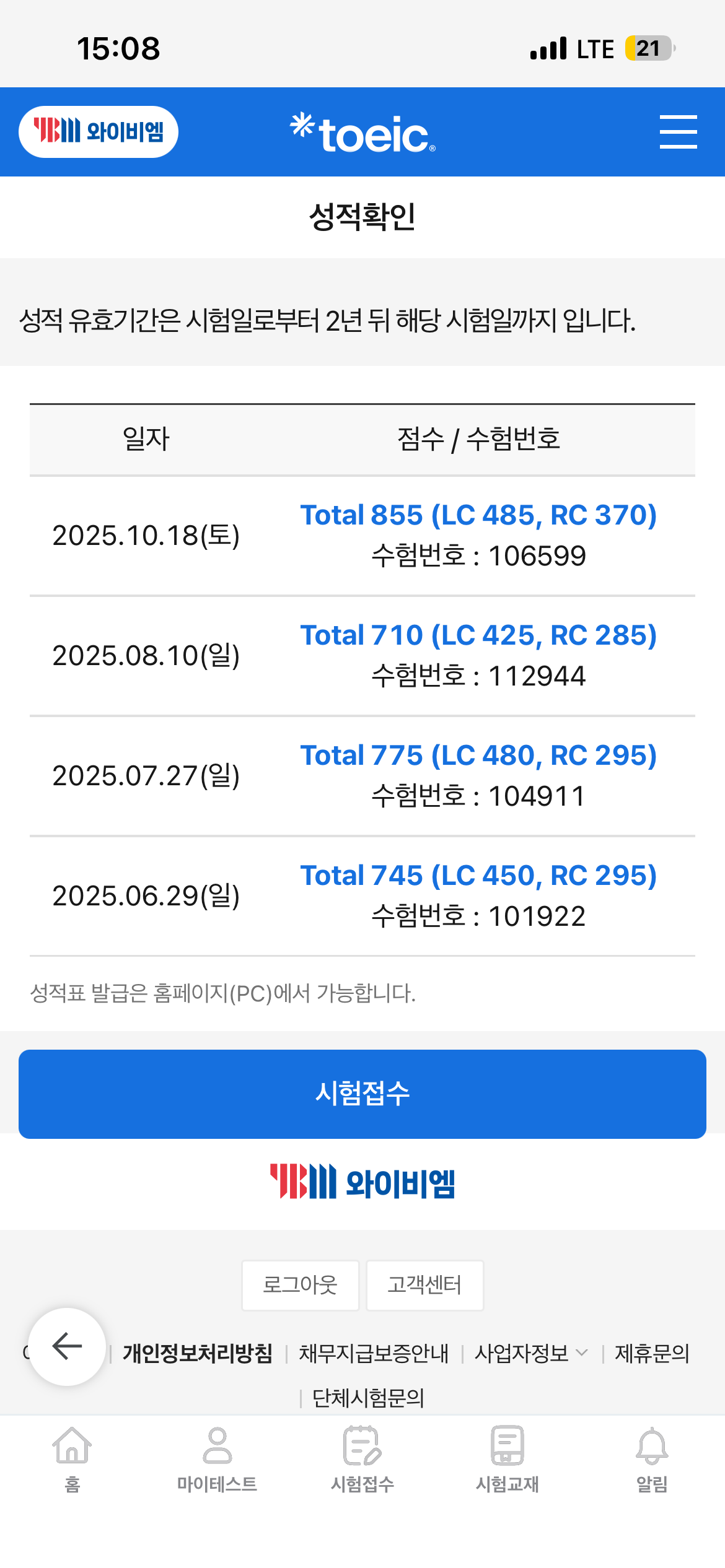Screen dimensions: 725x1568
Task: Switch to the 시험교재 tab
Action: click(507, 1459)
